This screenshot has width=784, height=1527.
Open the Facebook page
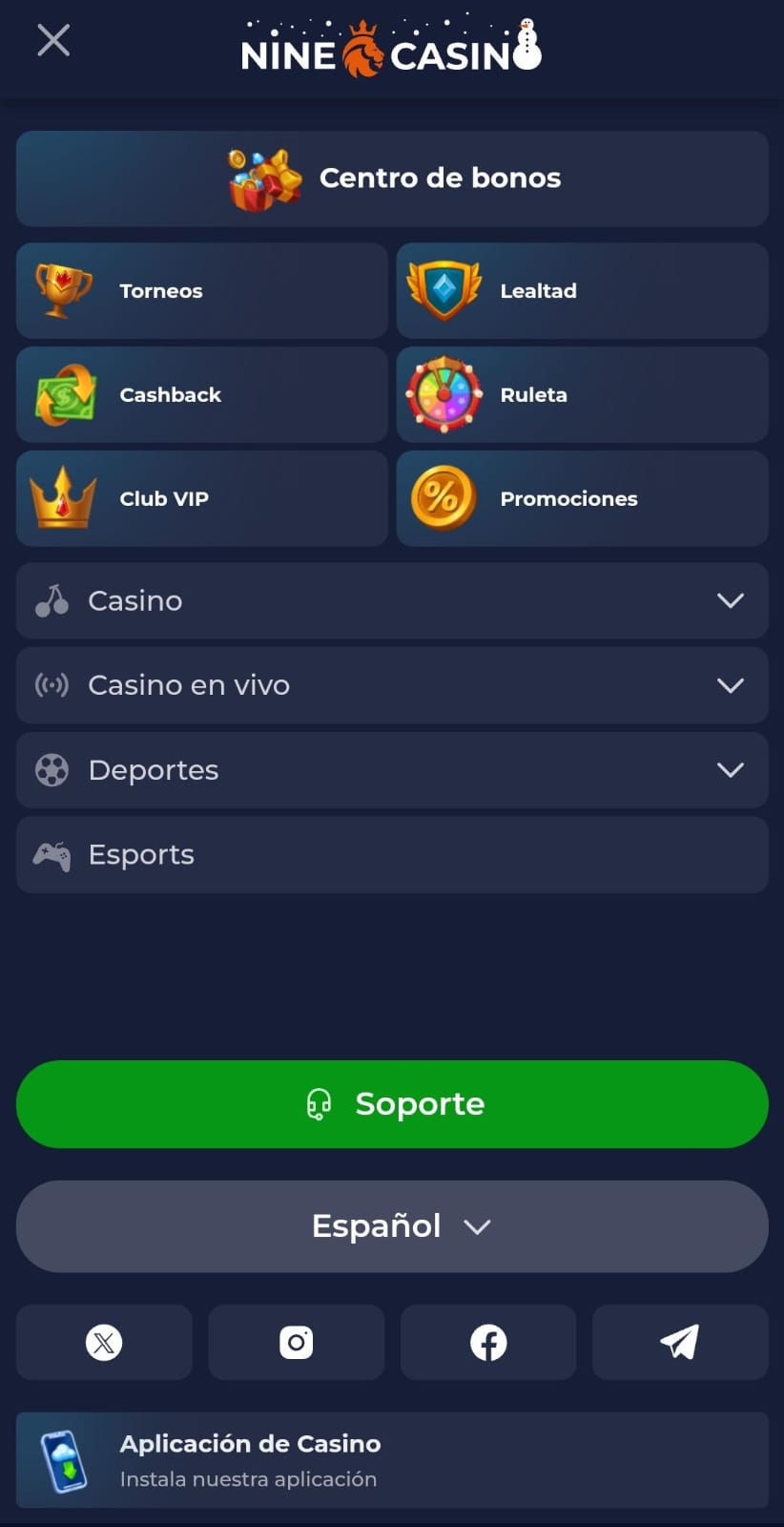click(x=488, y=1343)
